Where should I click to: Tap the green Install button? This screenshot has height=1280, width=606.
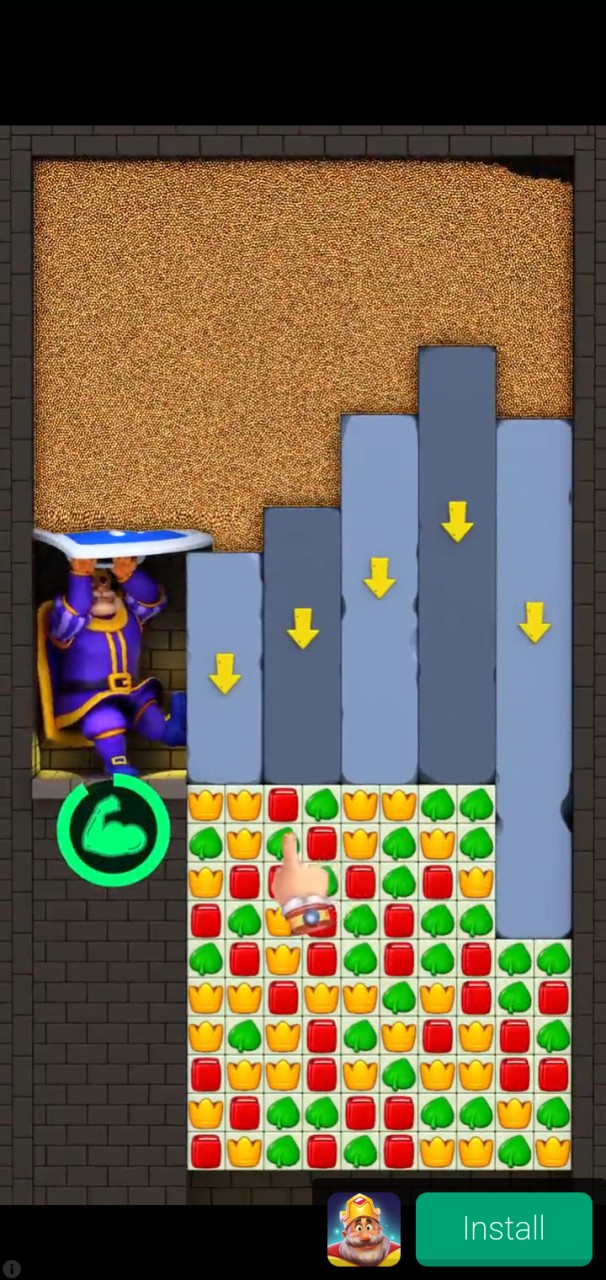(503, 1228)
